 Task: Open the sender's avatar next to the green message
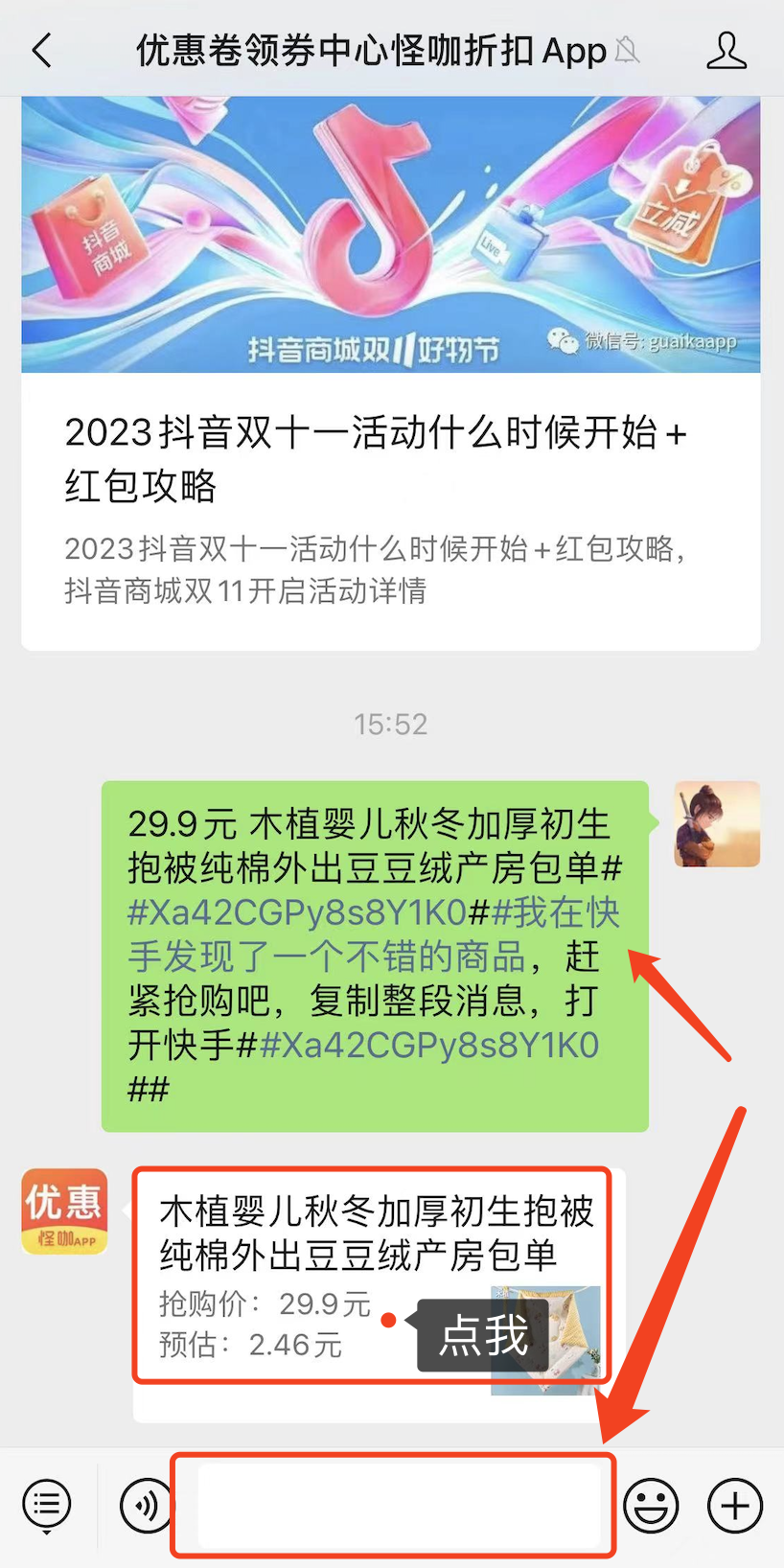(x=717, y=824)
